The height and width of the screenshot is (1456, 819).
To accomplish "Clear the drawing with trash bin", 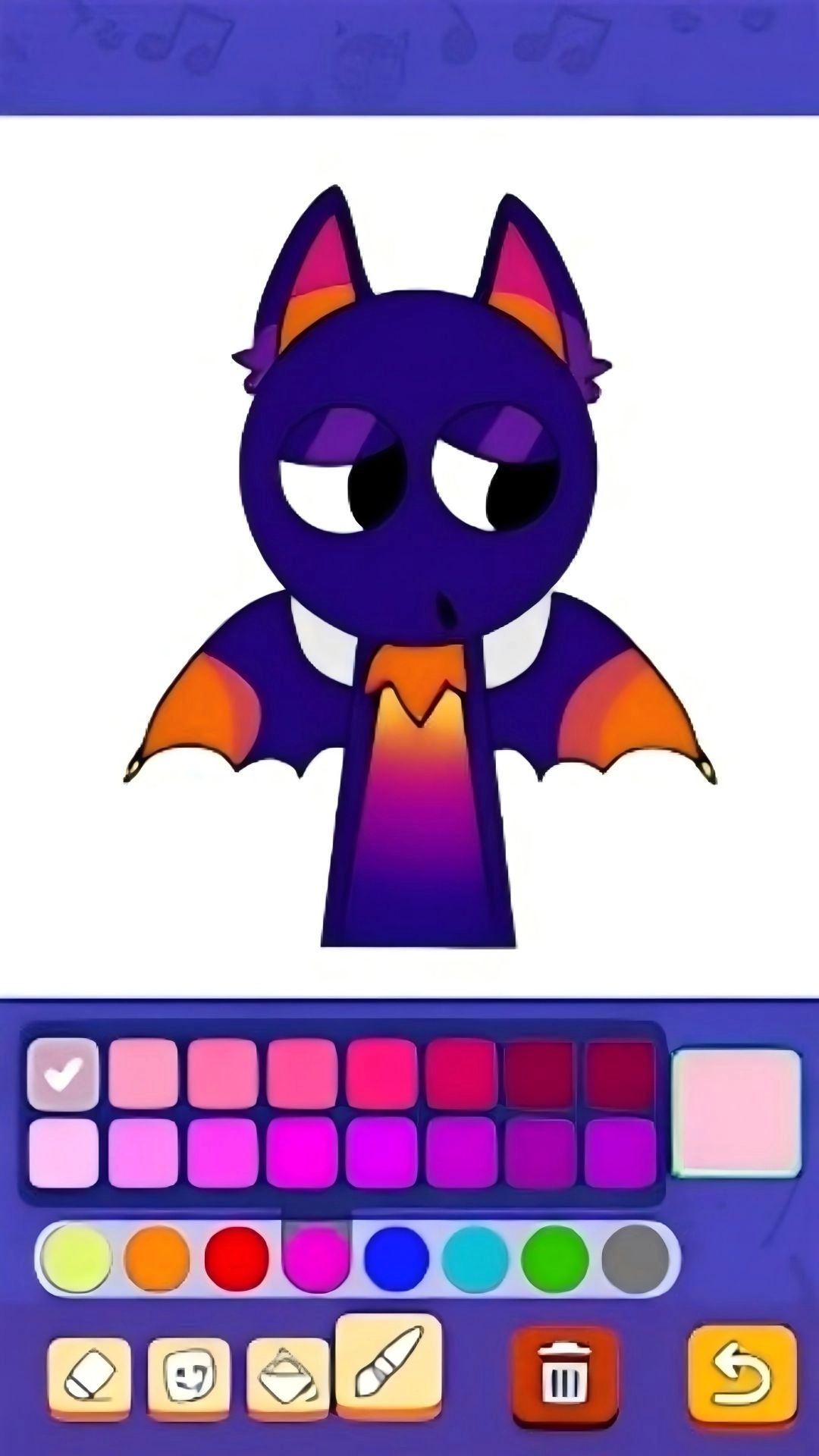I will click(566, 1376).
